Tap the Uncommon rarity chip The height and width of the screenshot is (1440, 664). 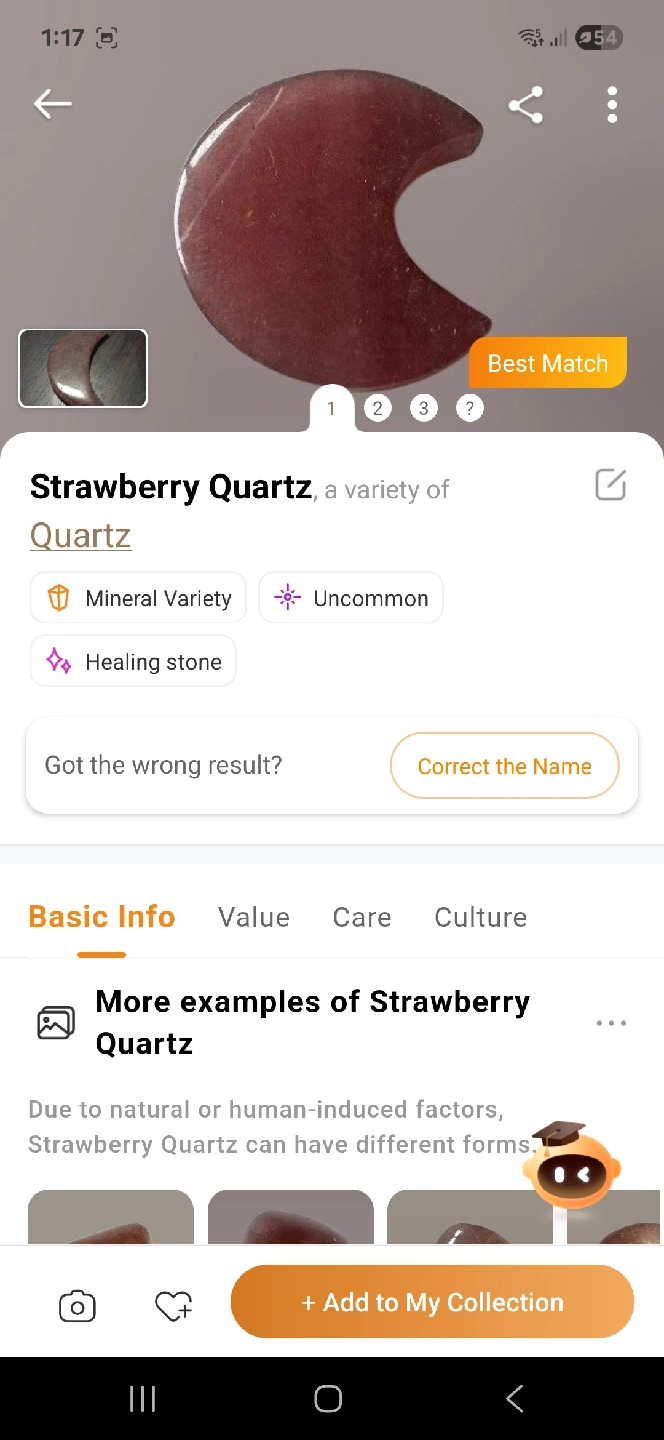[x=351, y=598]
